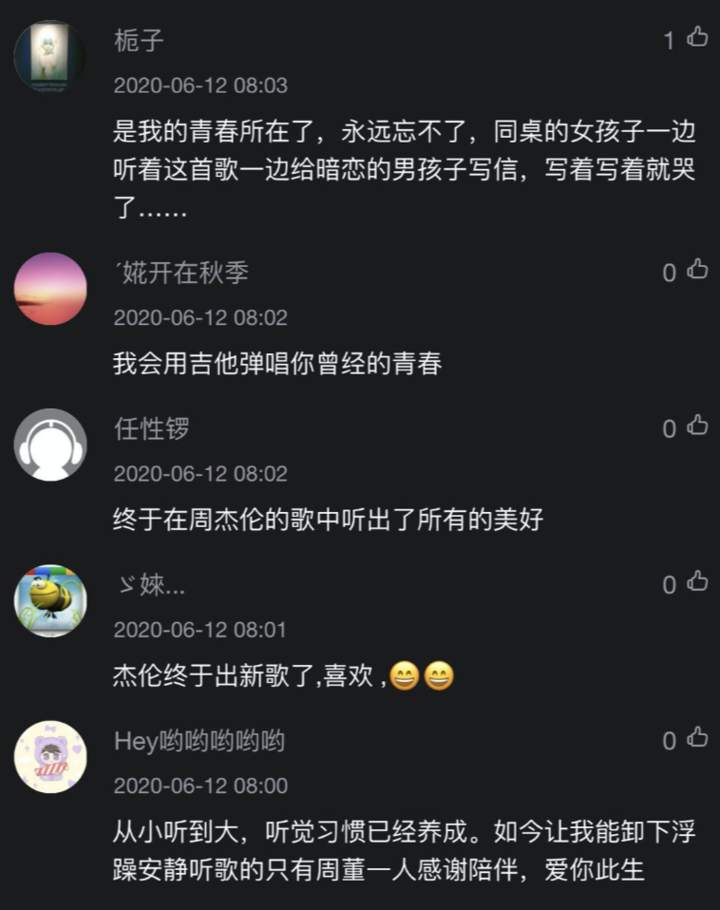This screenshot has width=720, height=910.
Task: Visit Hey哟哟哟哟哟's profile via avatar
Action: coord(50,757)
